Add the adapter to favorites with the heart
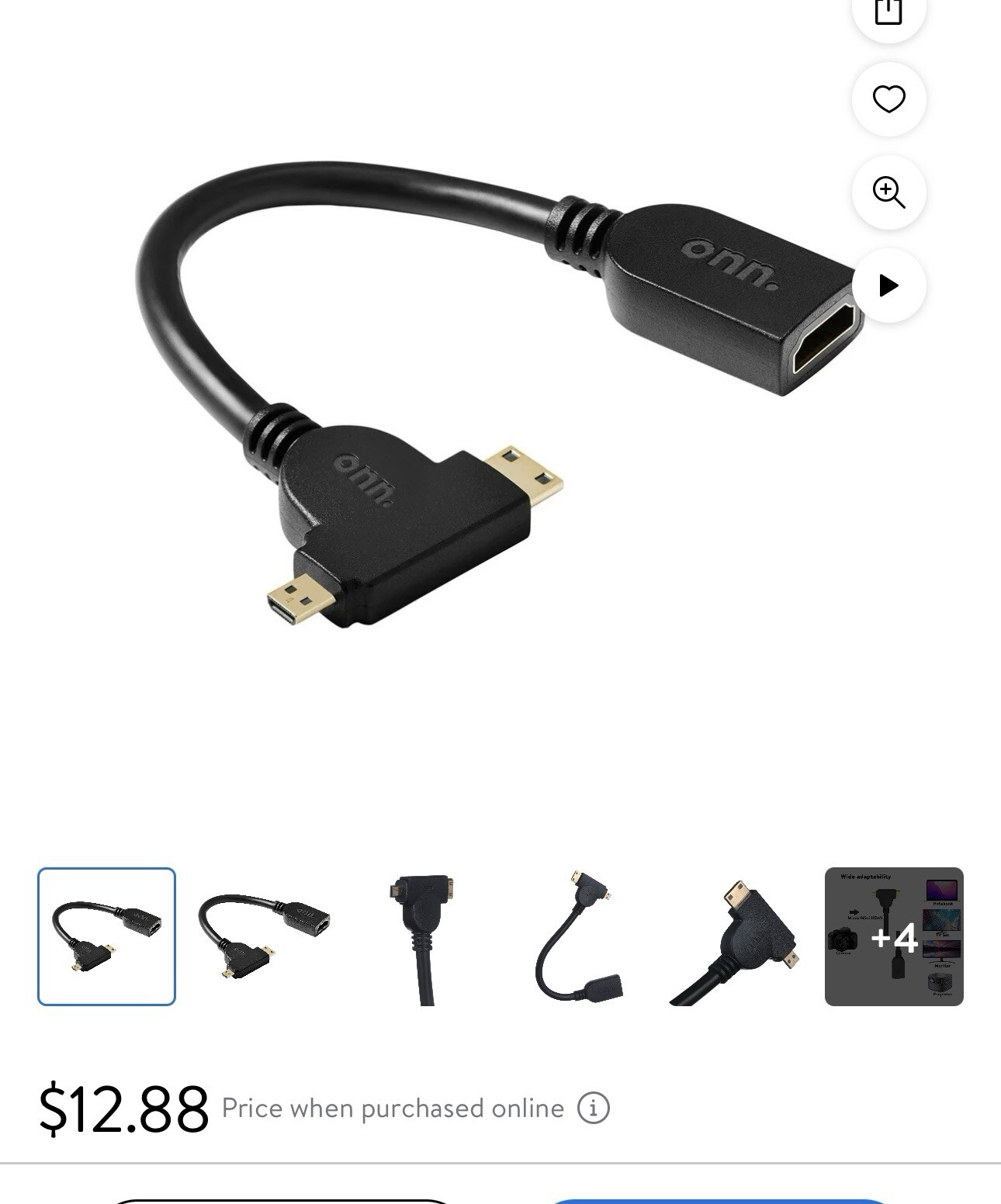1001x1204 pixels. tap(888, 99)
